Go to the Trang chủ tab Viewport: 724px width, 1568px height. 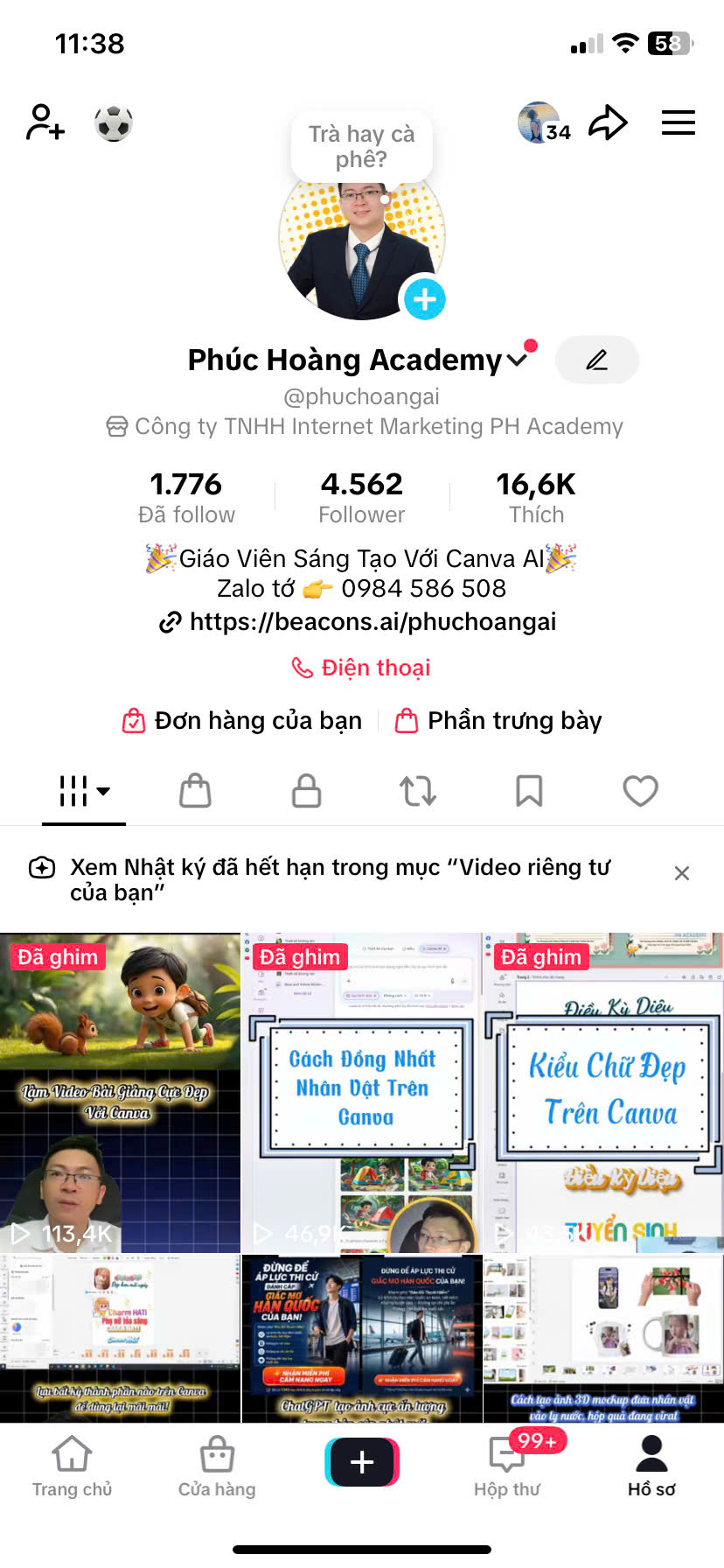pos(72,1466)
